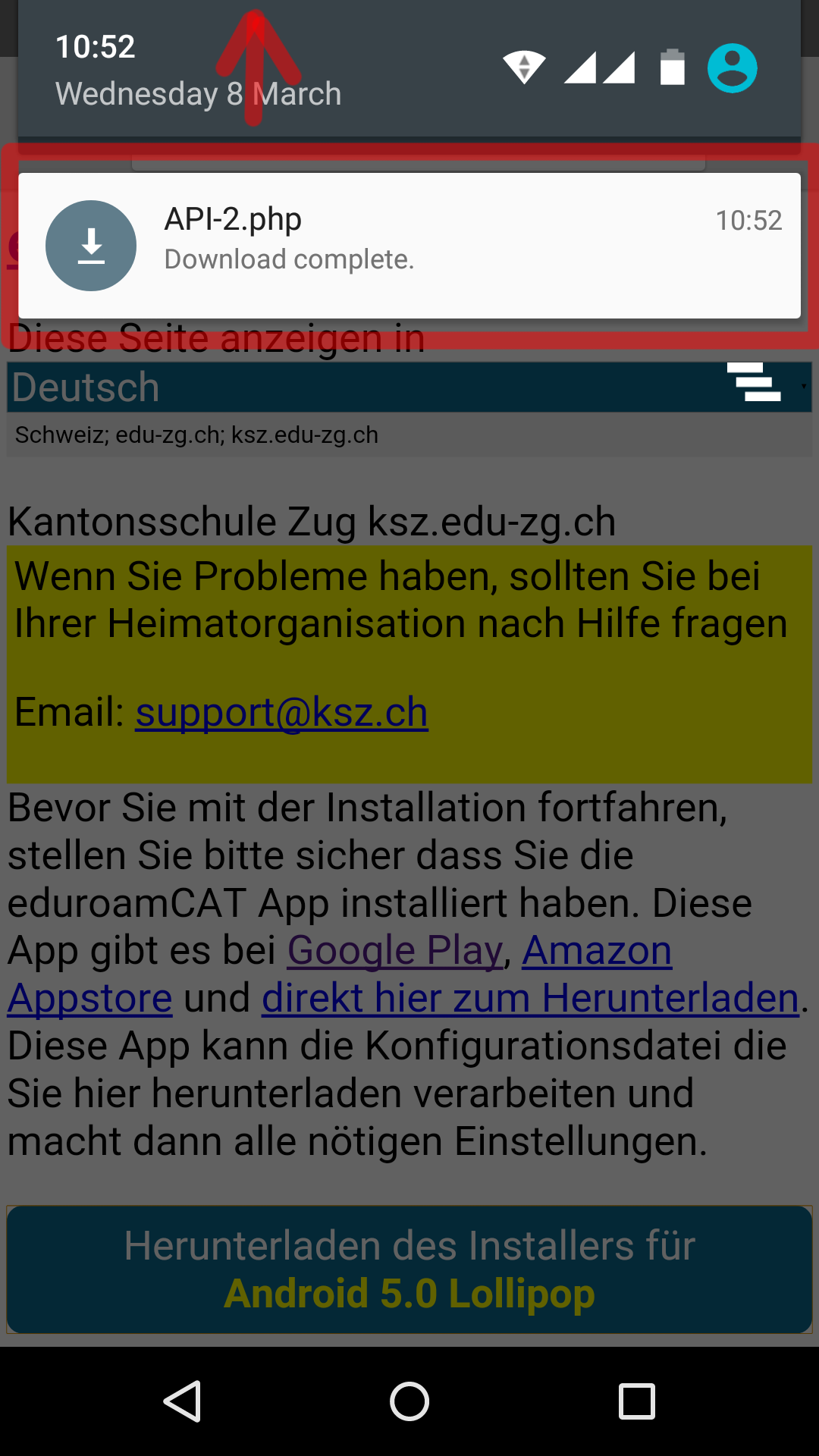Open the API-2.php download complete notification
The width and height of the screenshot is (819, 1456).
[409, 245]
